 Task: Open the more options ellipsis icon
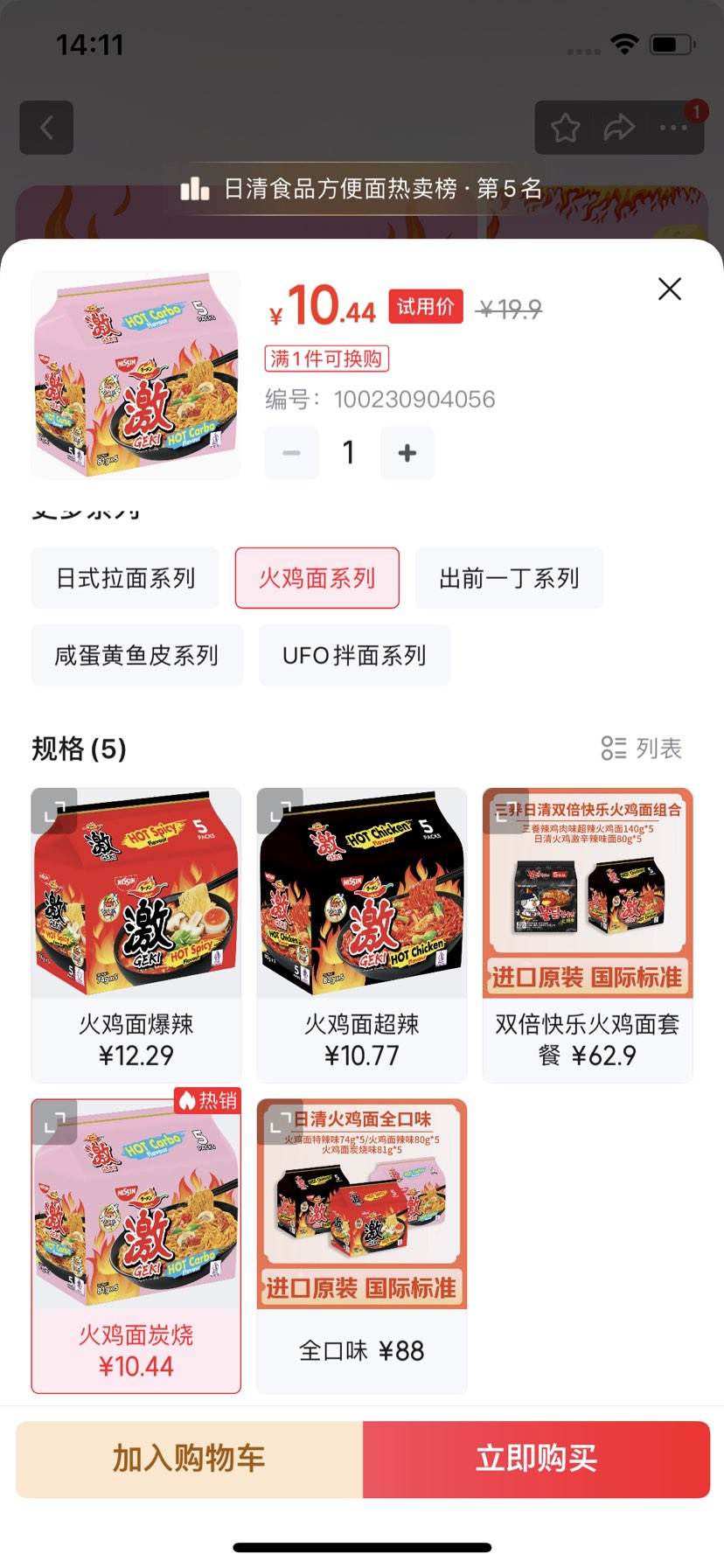[672, 128]
